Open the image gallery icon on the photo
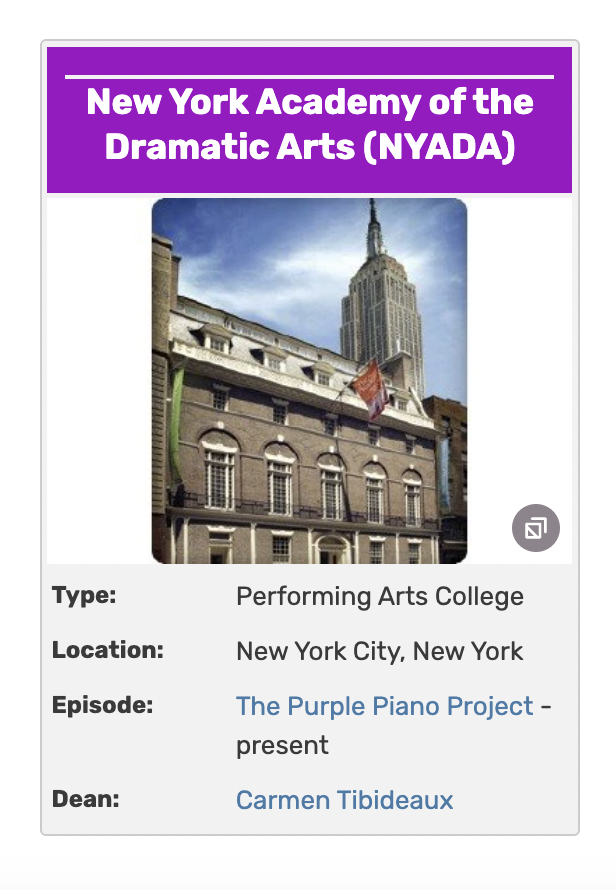This screenshot has width=616, height=890. (x=536, y=528)
